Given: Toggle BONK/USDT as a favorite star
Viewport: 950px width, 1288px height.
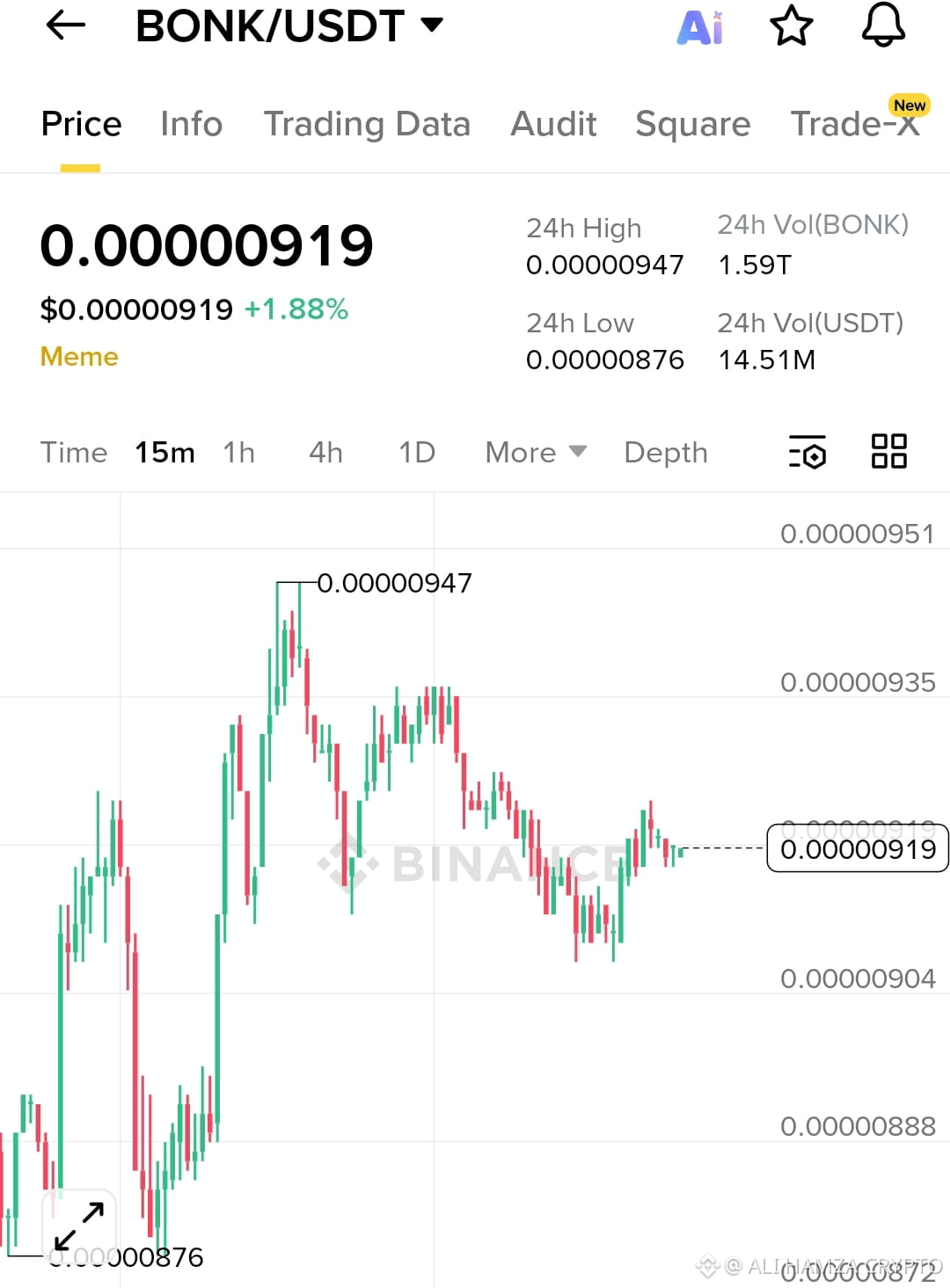Looking at the screenshot, I should (x=791, y=26).
